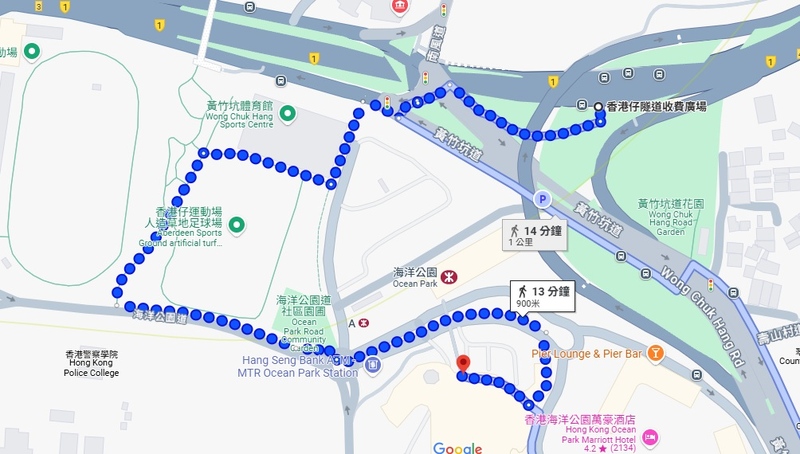
Task: Open the Wong Chuk Hang Sports Centre marker
Action: pos(287,113)
